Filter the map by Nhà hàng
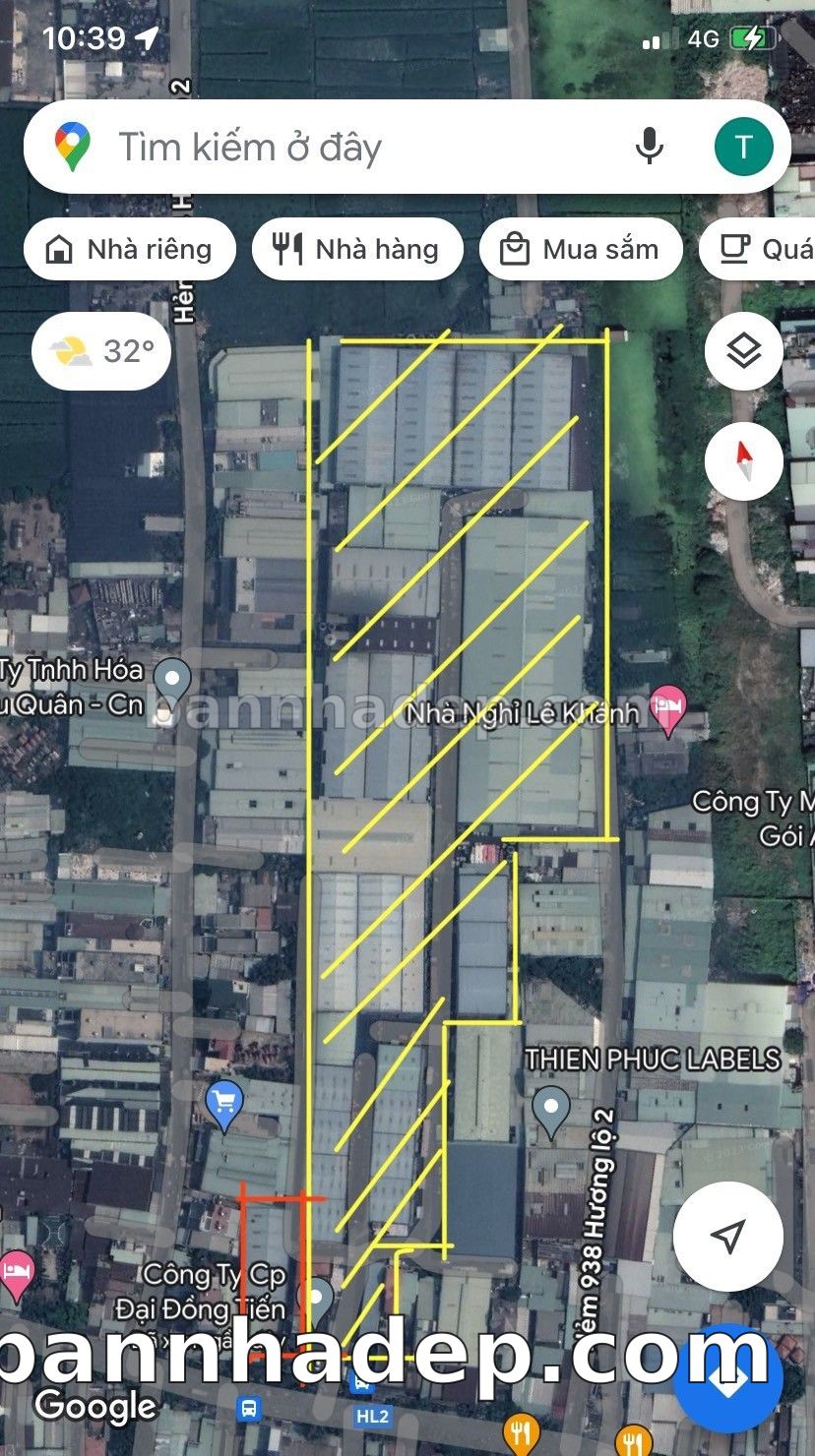Screen dimensions: 815x1456 point(357,250)
